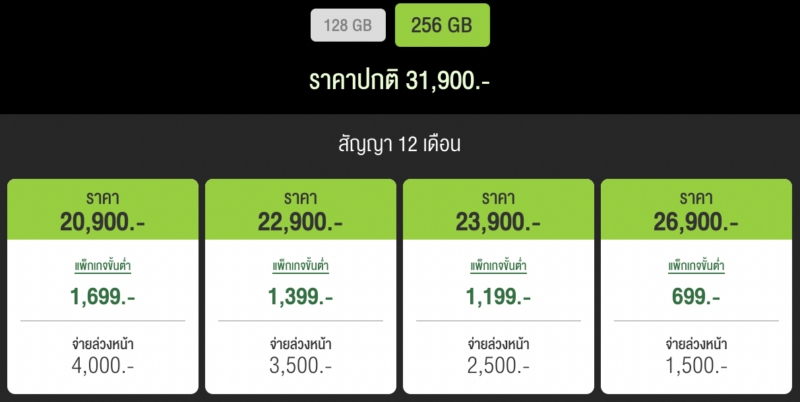Open minimum package link for 1,399.- plan
This screenshot has height=402, width=800.
point(300,267)
